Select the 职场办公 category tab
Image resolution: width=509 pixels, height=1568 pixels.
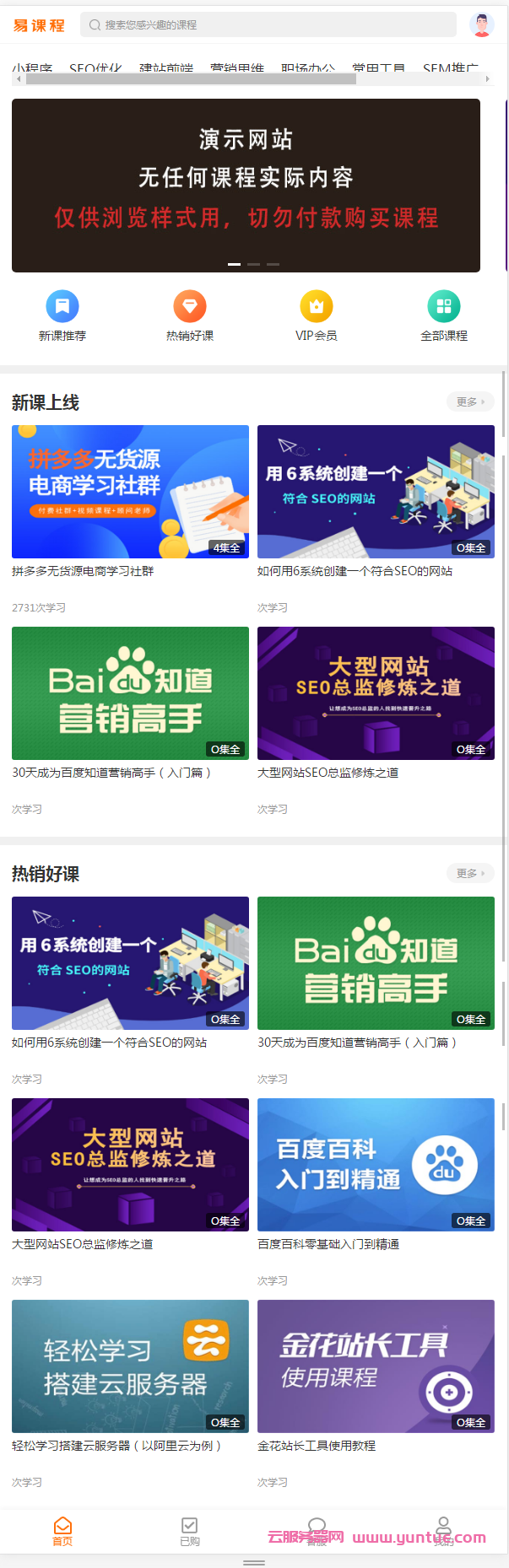(x=308, y=68)
